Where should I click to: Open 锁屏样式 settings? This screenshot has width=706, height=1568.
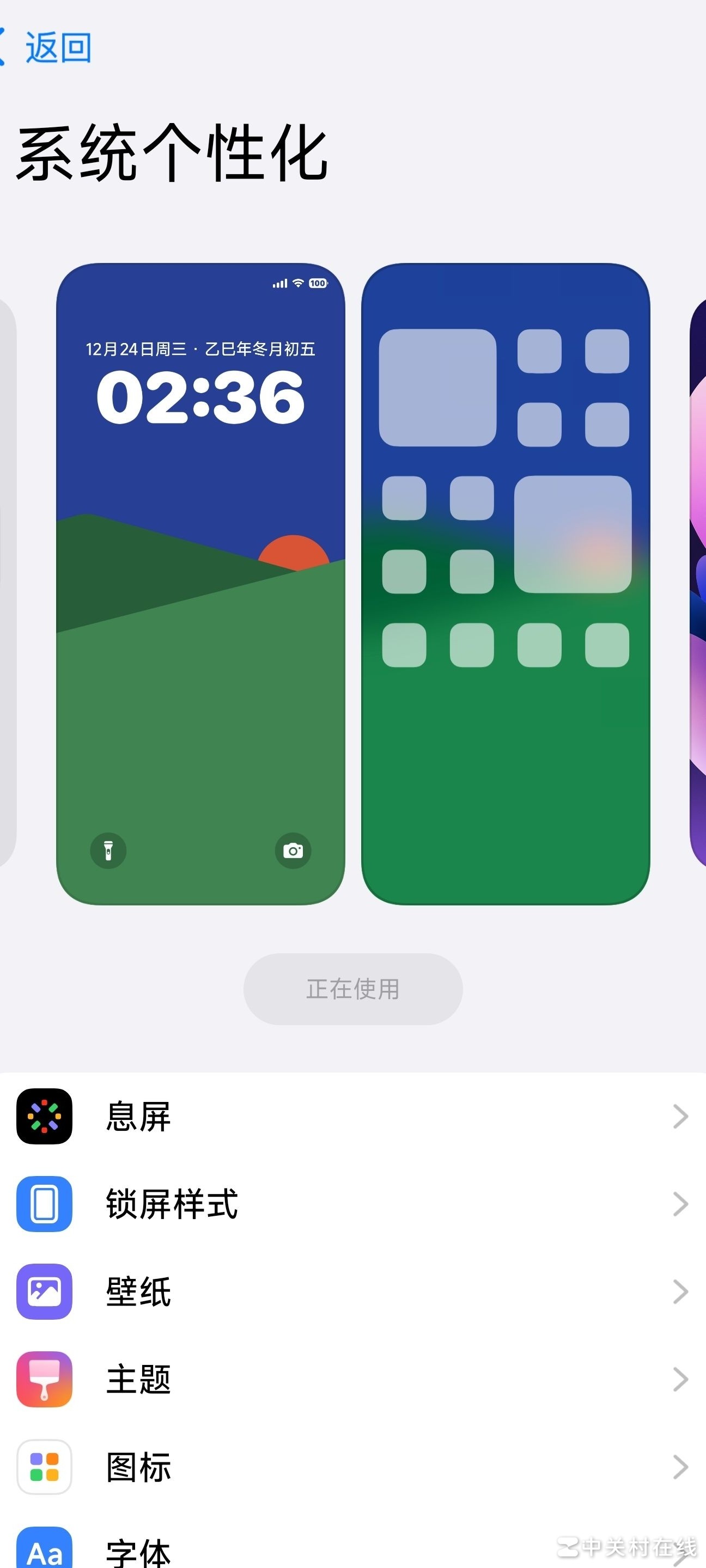point(352,1204)
